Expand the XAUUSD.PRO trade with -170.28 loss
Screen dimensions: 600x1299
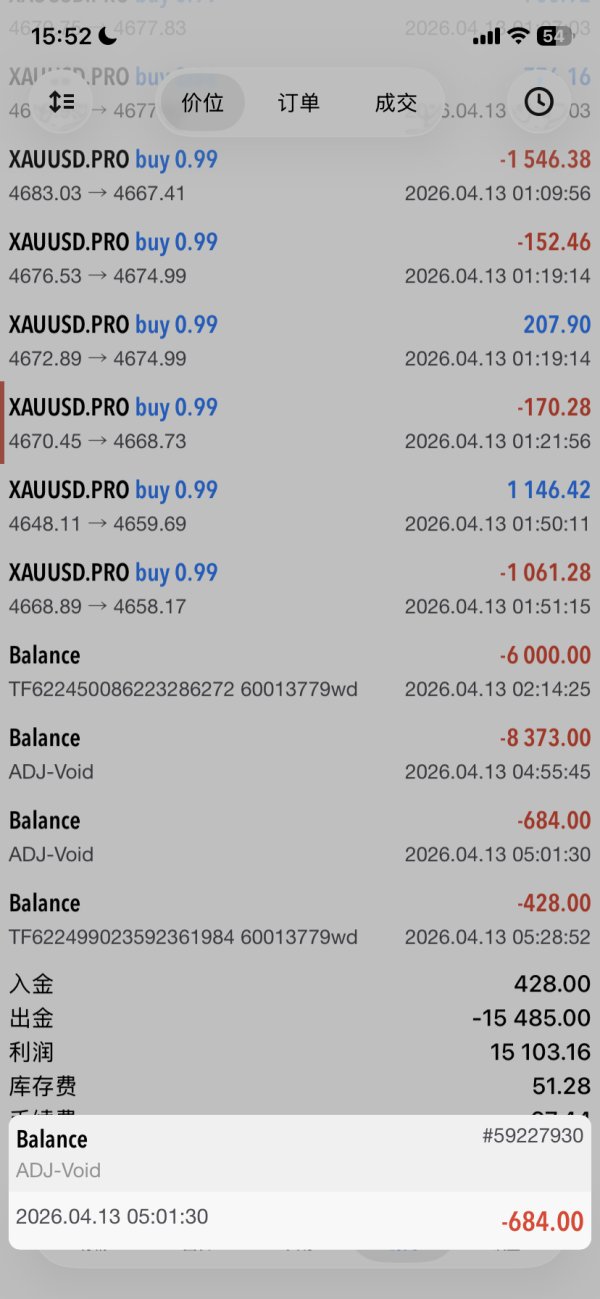coord(300,423)
